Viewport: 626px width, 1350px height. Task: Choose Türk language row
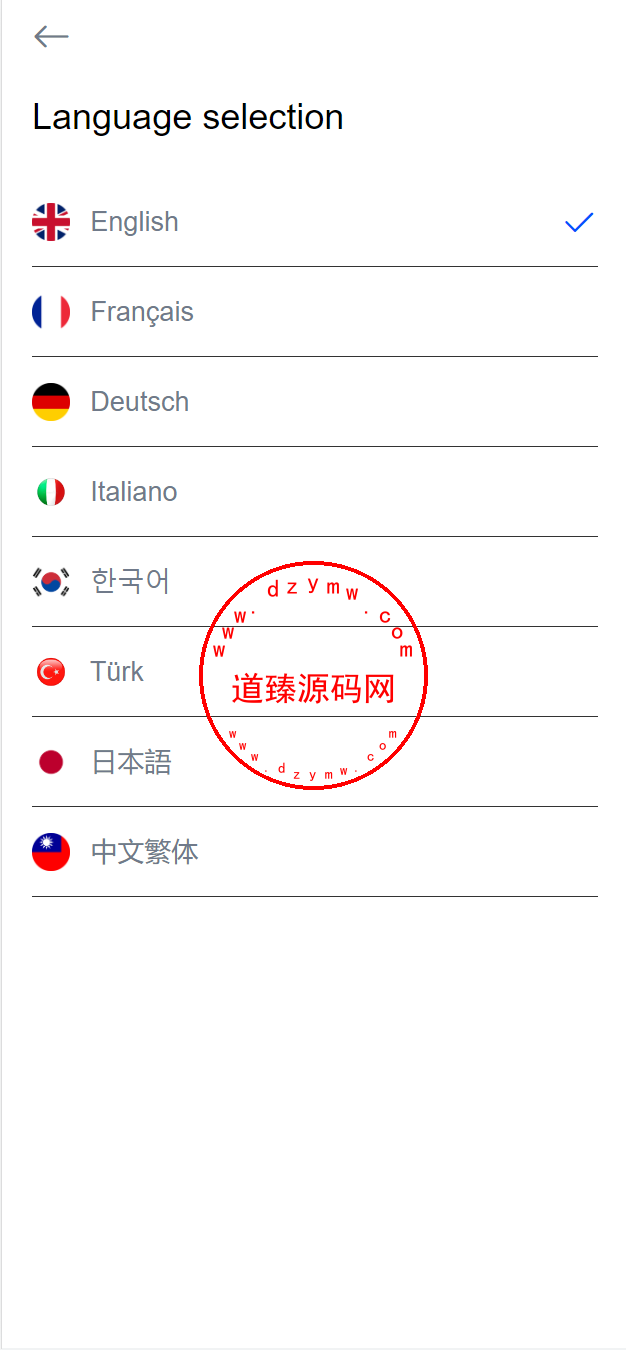pyautogui.click(x=118, y=672)
